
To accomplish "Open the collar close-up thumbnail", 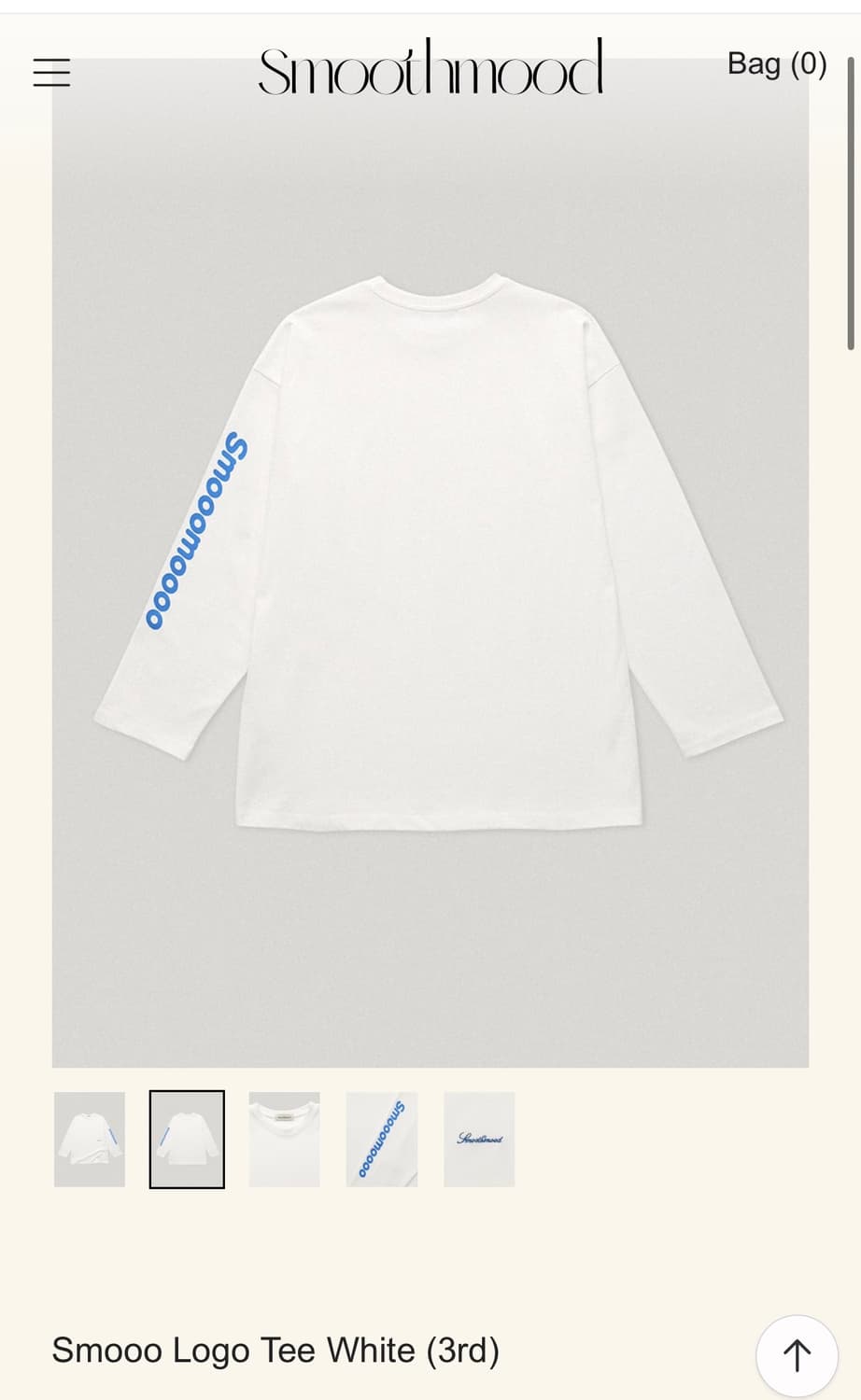I will tap(284, 1139).
